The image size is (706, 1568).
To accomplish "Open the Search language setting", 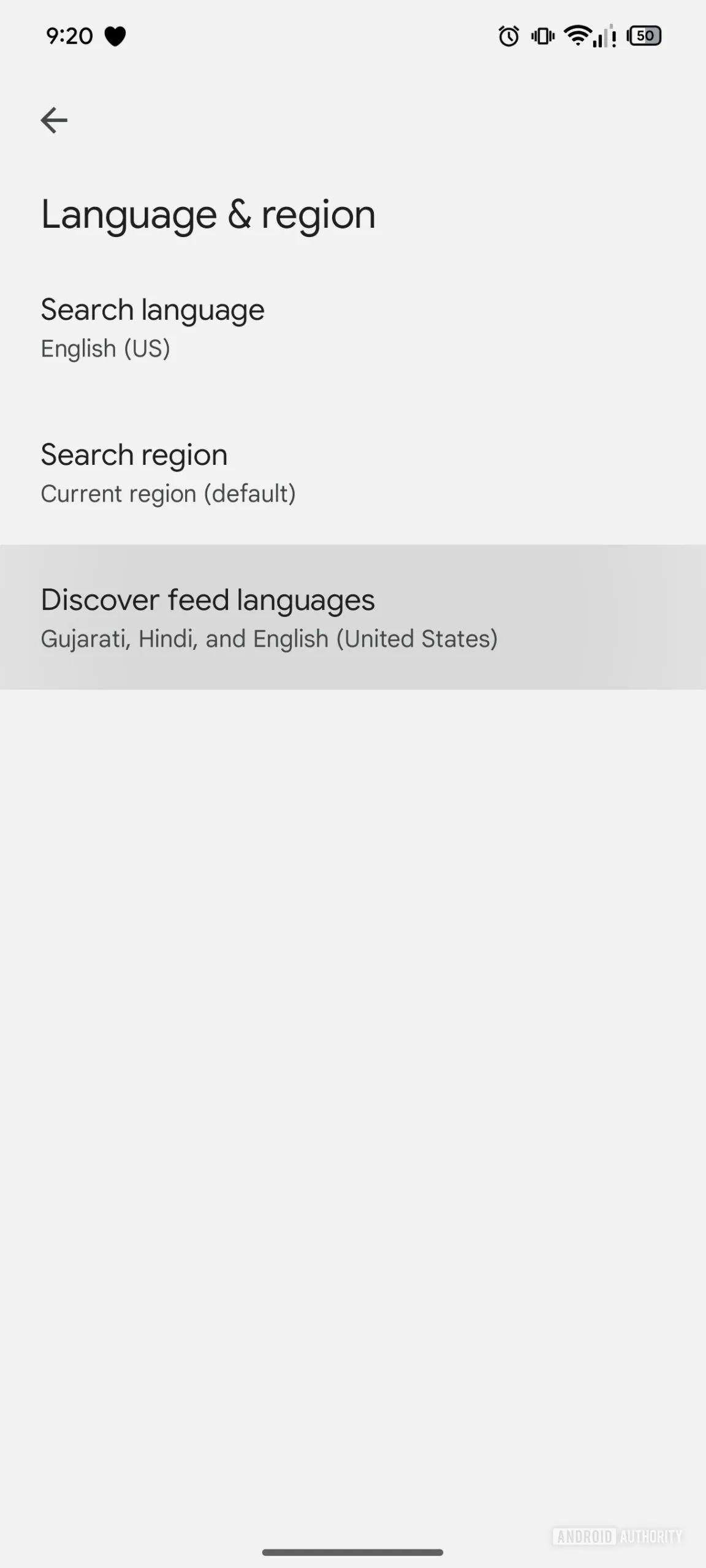I will click(153, 327).
